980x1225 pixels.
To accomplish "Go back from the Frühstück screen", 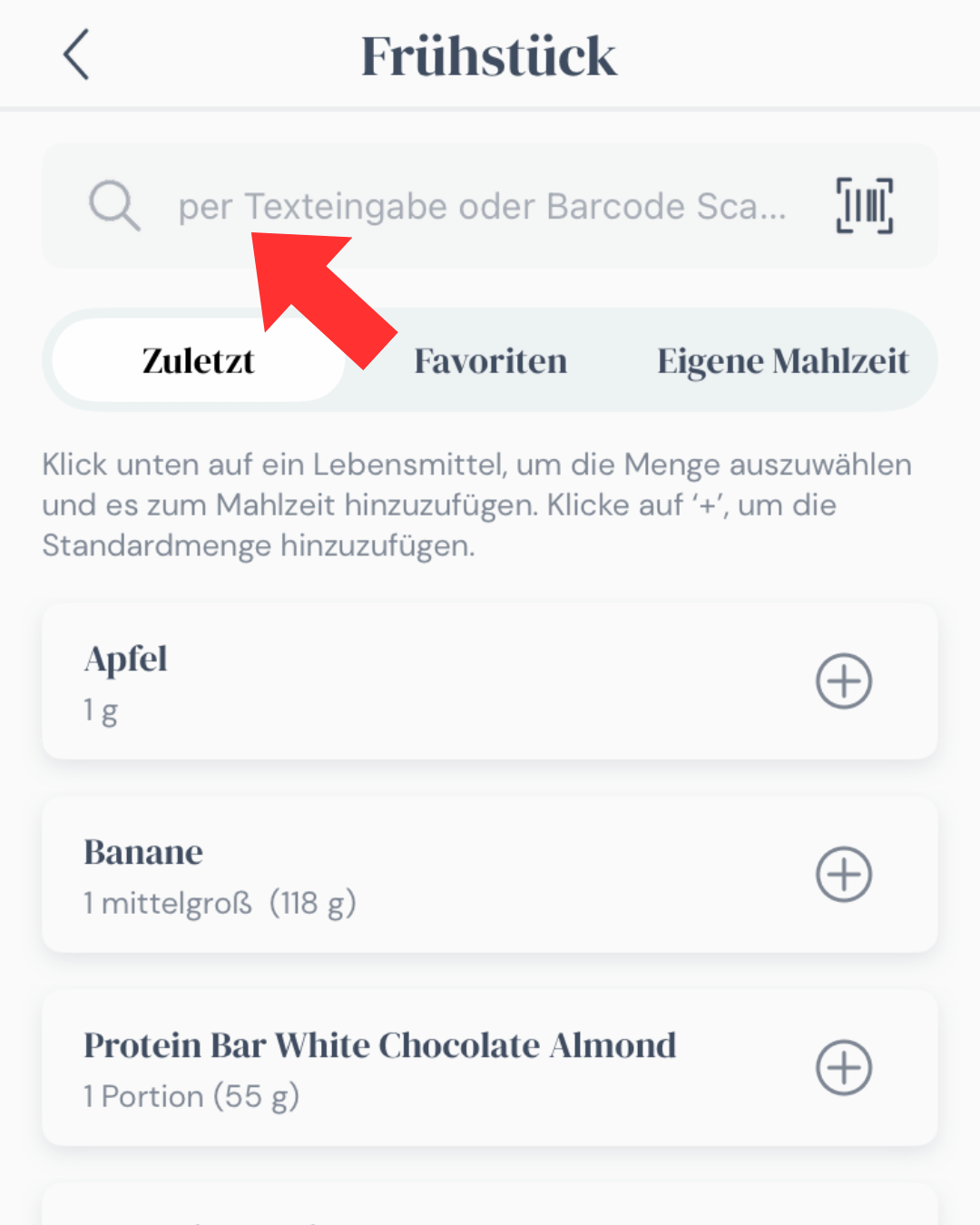I will point(76,54).
